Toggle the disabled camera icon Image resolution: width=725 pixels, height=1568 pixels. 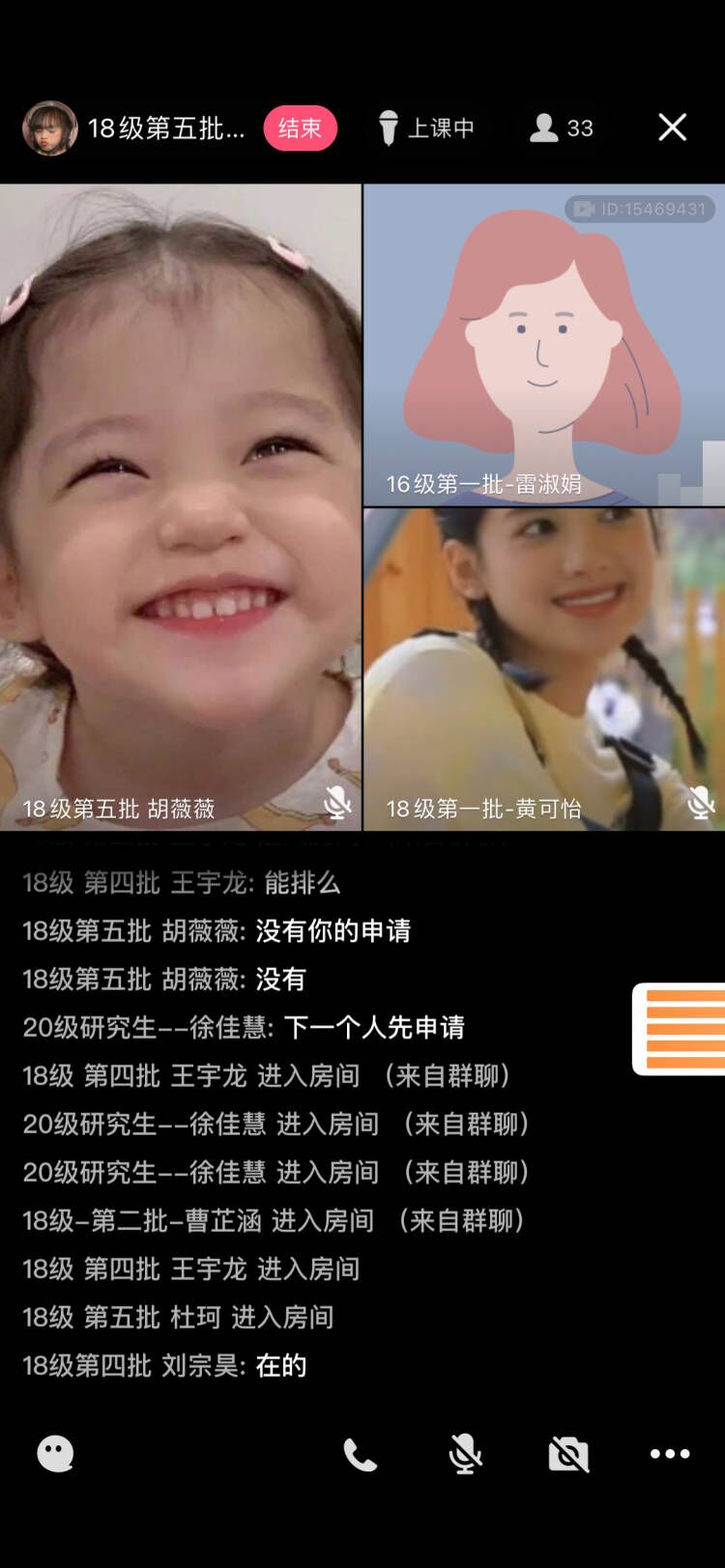(x=568, y=1454)
